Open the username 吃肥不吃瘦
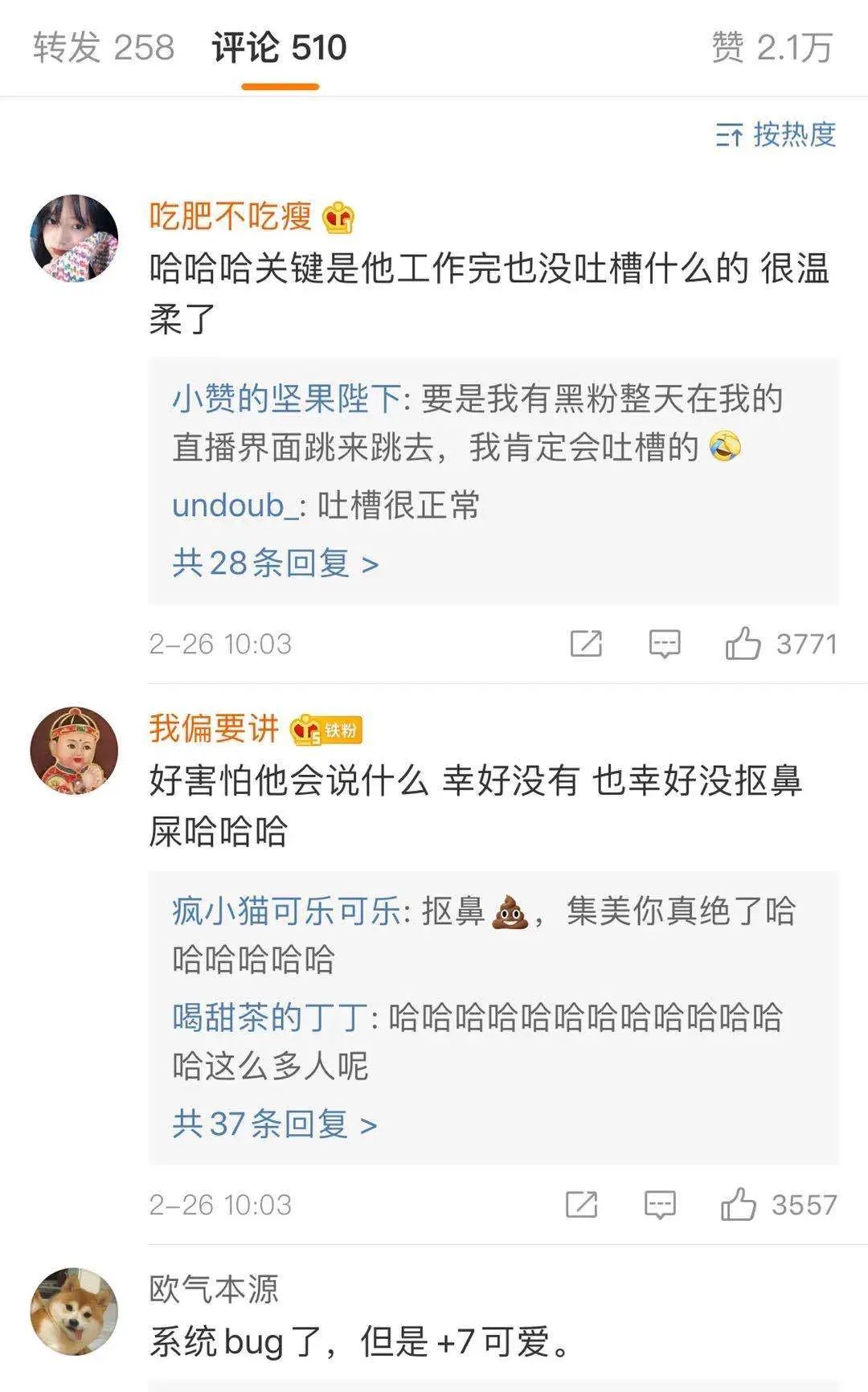 click(x=230, y=216)
